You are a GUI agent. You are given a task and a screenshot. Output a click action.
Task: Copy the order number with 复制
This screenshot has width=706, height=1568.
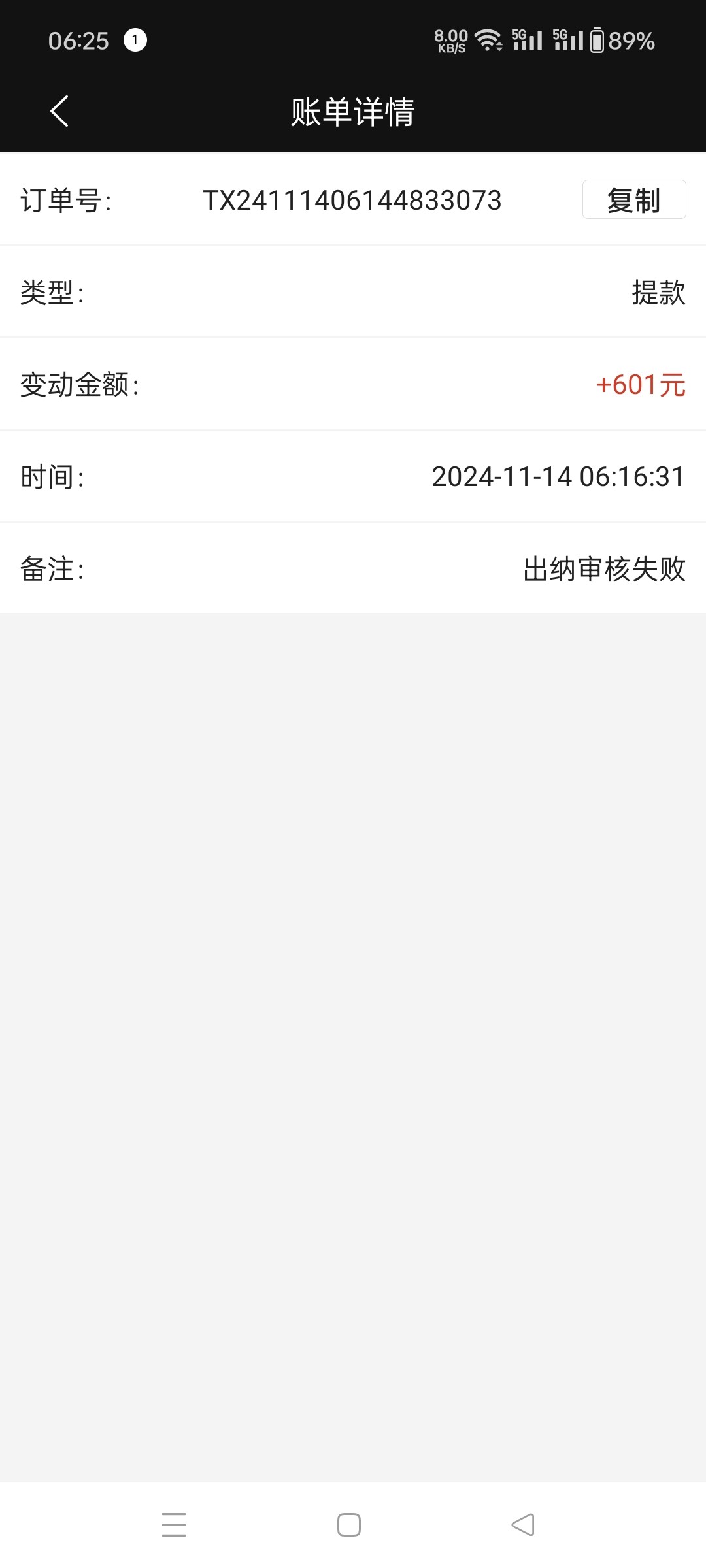[633, 200]
